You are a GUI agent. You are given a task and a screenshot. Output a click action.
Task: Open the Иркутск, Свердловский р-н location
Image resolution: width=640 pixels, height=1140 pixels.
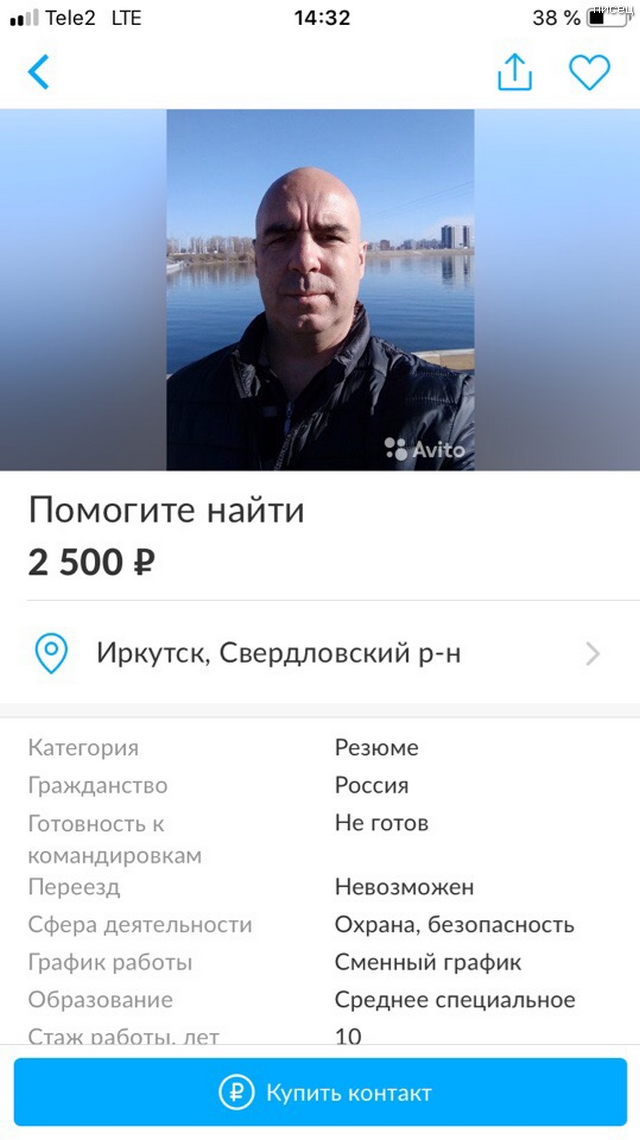coord(320,654)
